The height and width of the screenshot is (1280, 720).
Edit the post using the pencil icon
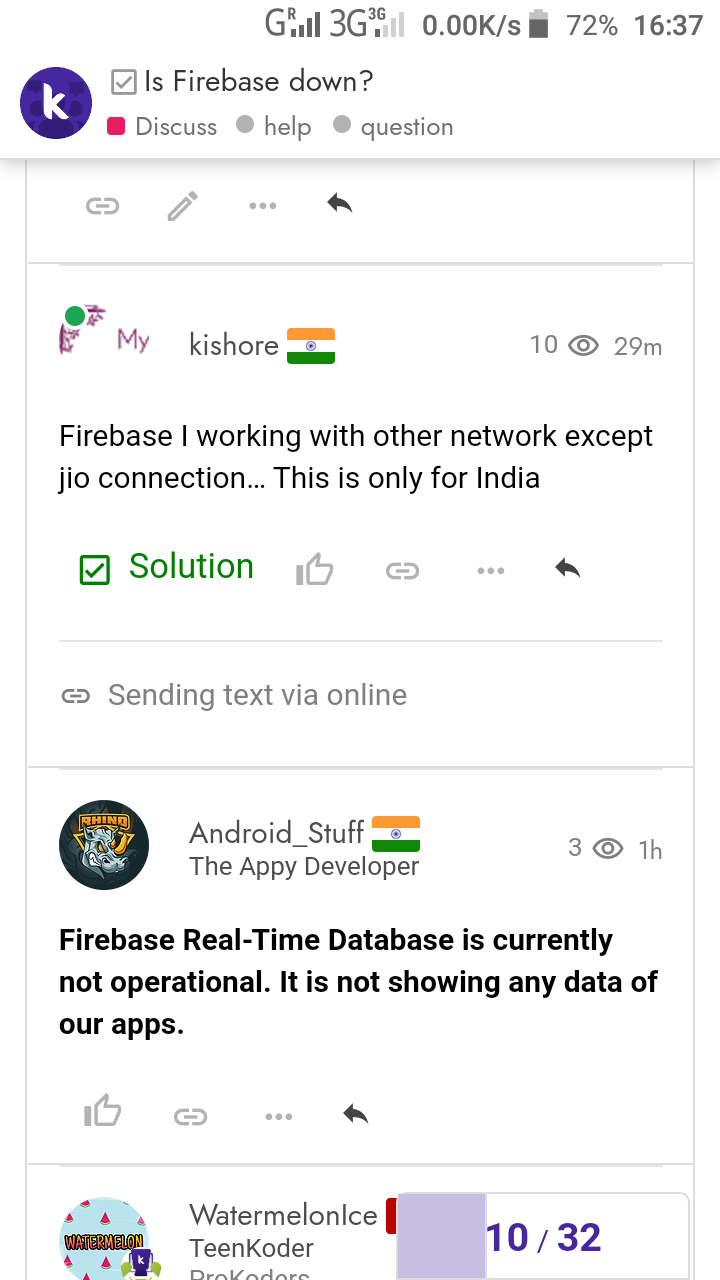[182, 206]
